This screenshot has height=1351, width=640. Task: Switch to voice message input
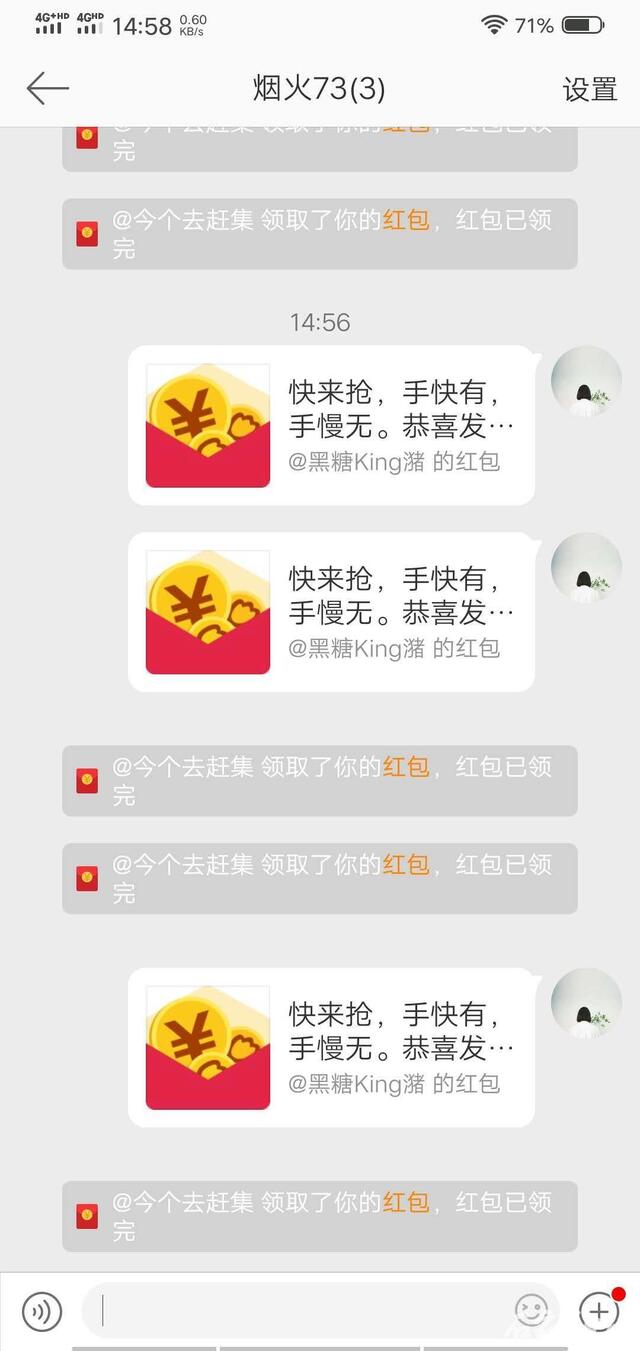42,1311
